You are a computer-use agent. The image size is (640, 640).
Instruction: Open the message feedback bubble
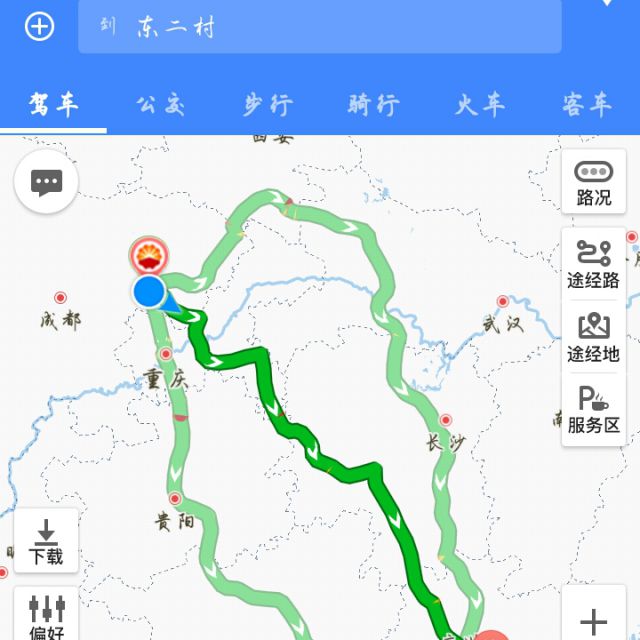tap(47, 182)
